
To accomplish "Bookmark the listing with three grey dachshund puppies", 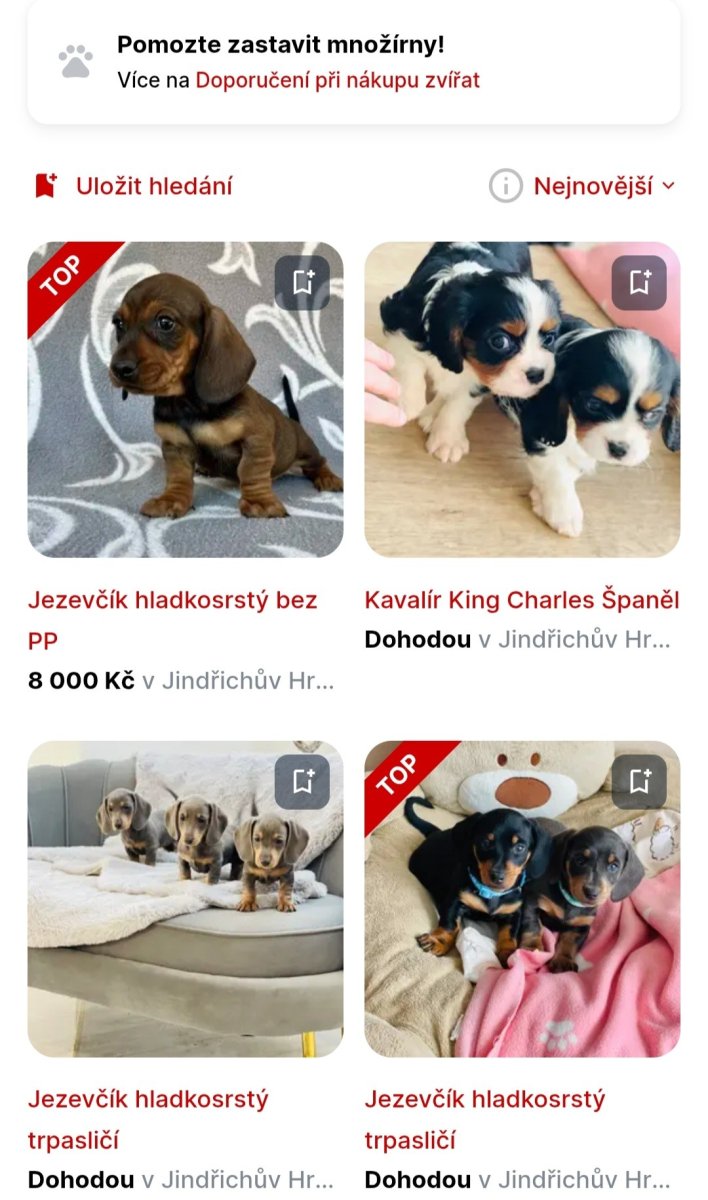I will pos(302,782).
